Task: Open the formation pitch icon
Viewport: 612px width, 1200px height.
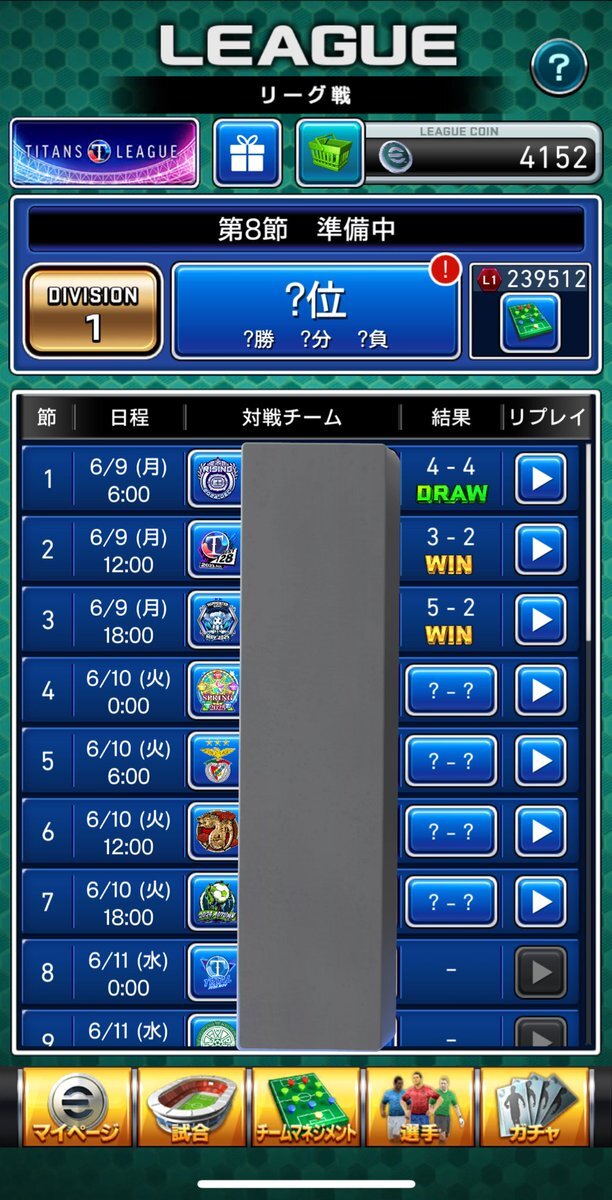Action: 530,322
